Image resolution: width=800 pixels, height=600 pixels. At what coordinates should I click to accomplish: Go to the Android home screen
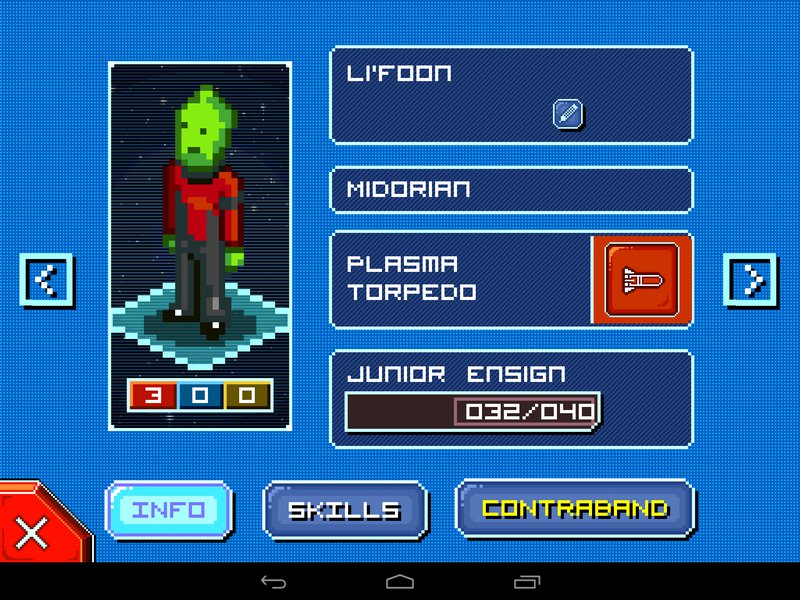(x=400, y=581)
